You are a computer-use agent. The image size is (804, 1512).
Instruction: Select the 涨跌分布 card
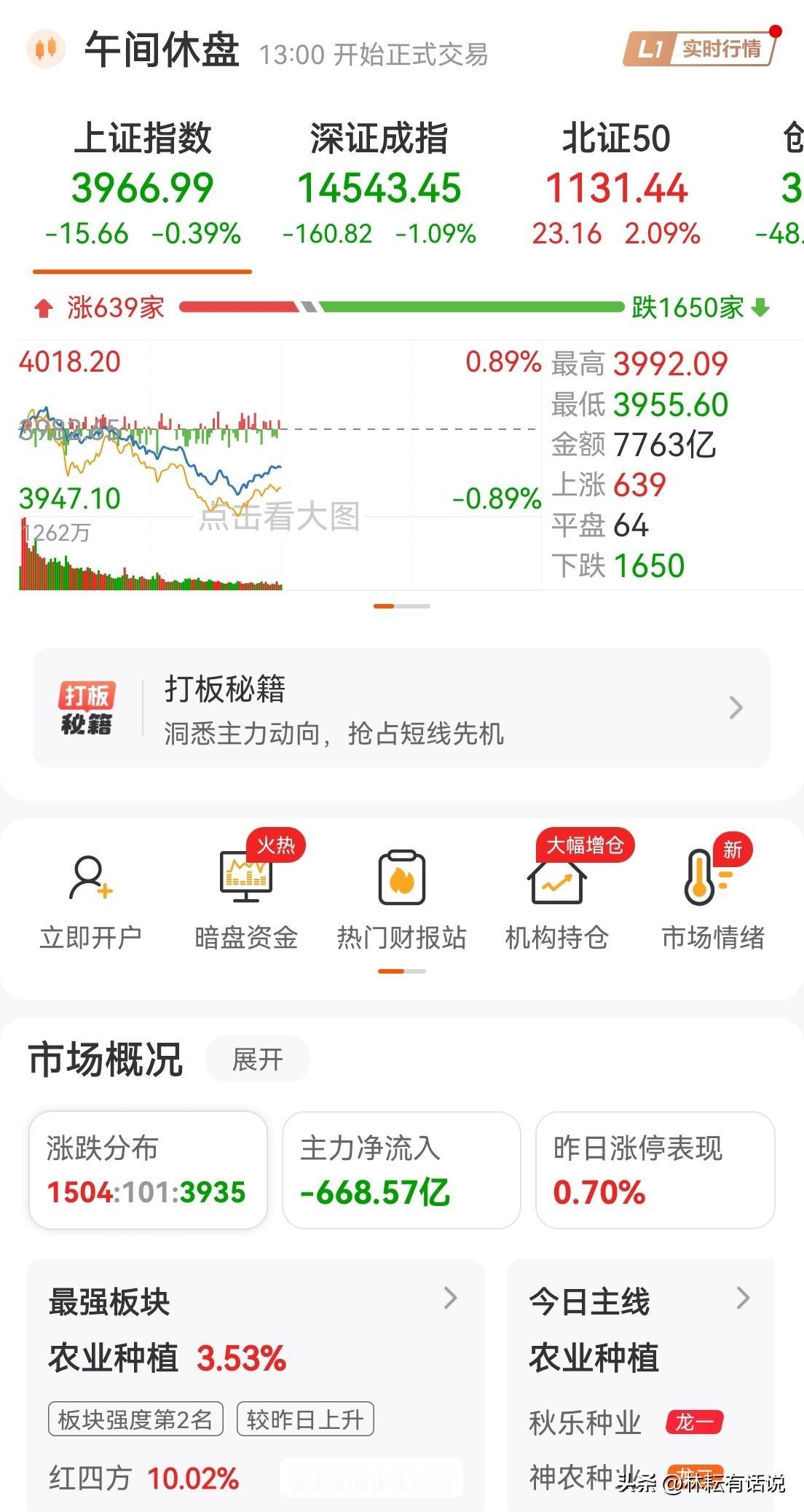(x=148, y=1170)
